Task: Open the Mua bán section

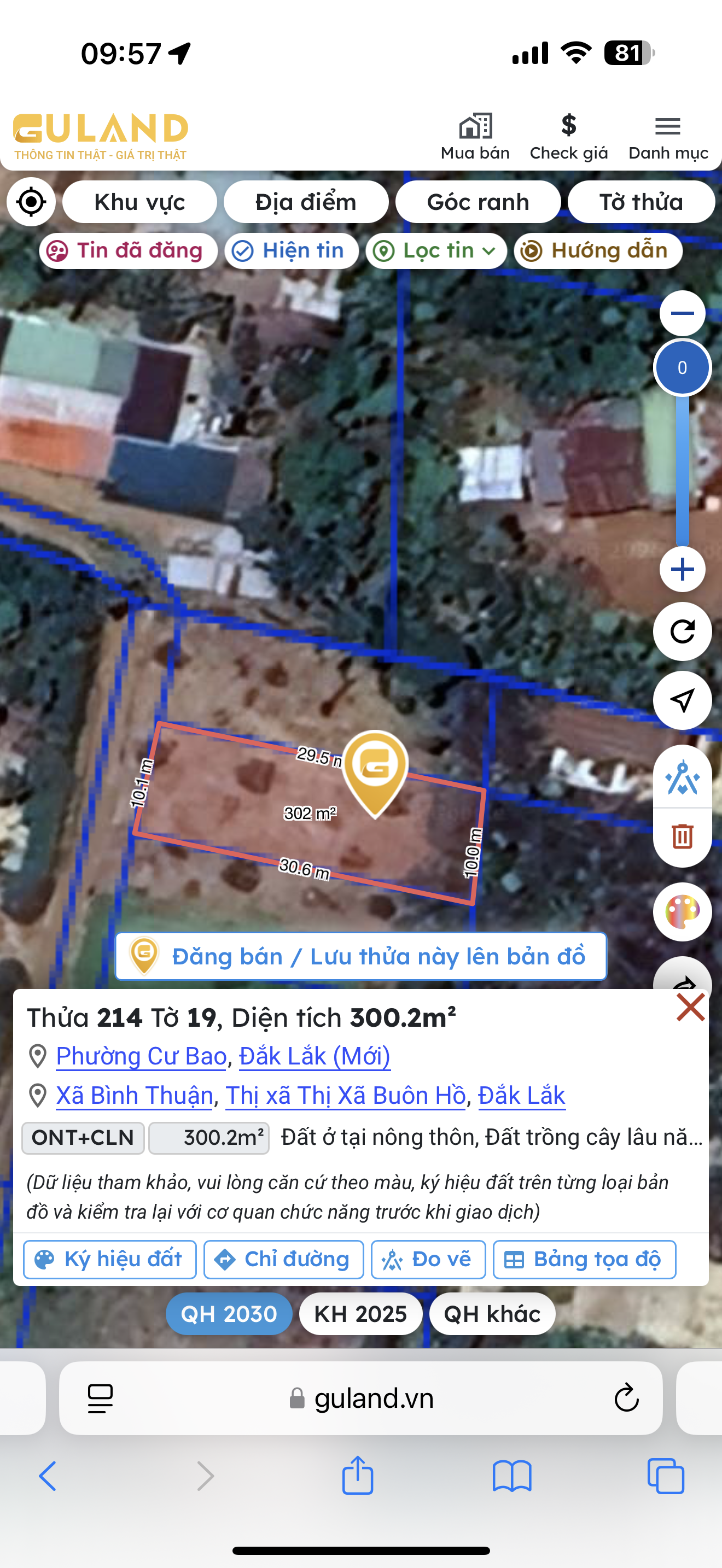Action: point(475,136)
